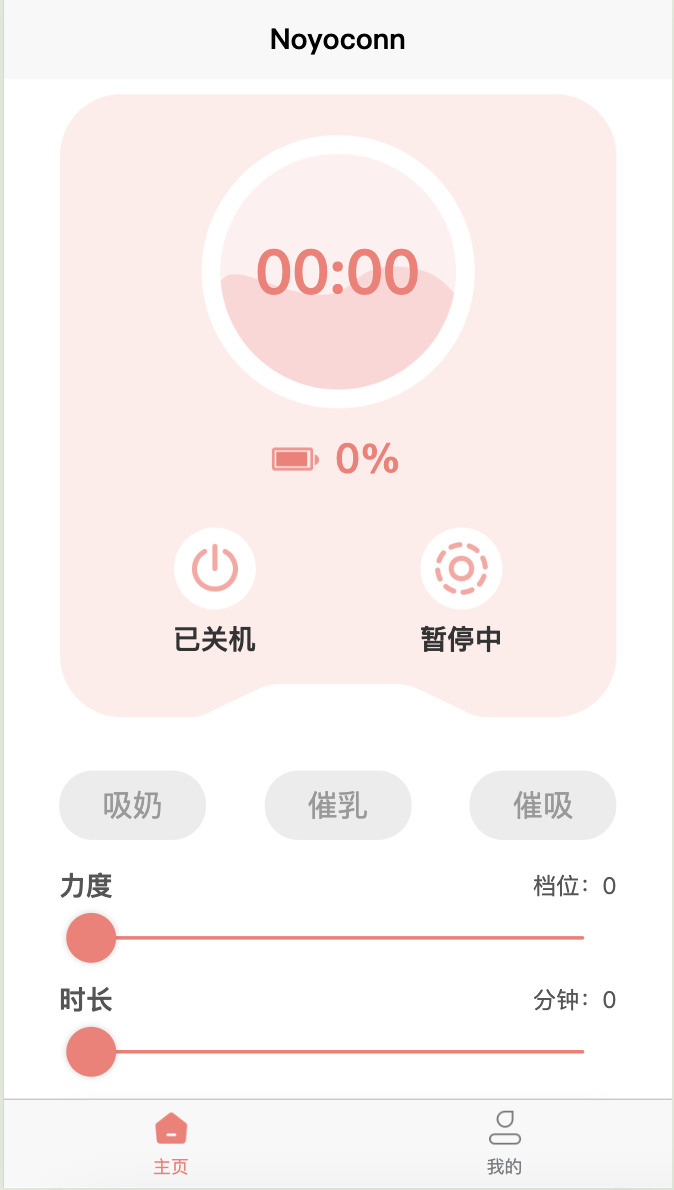
Task: Select the 吸奶 mode
Action: point(133,805)
